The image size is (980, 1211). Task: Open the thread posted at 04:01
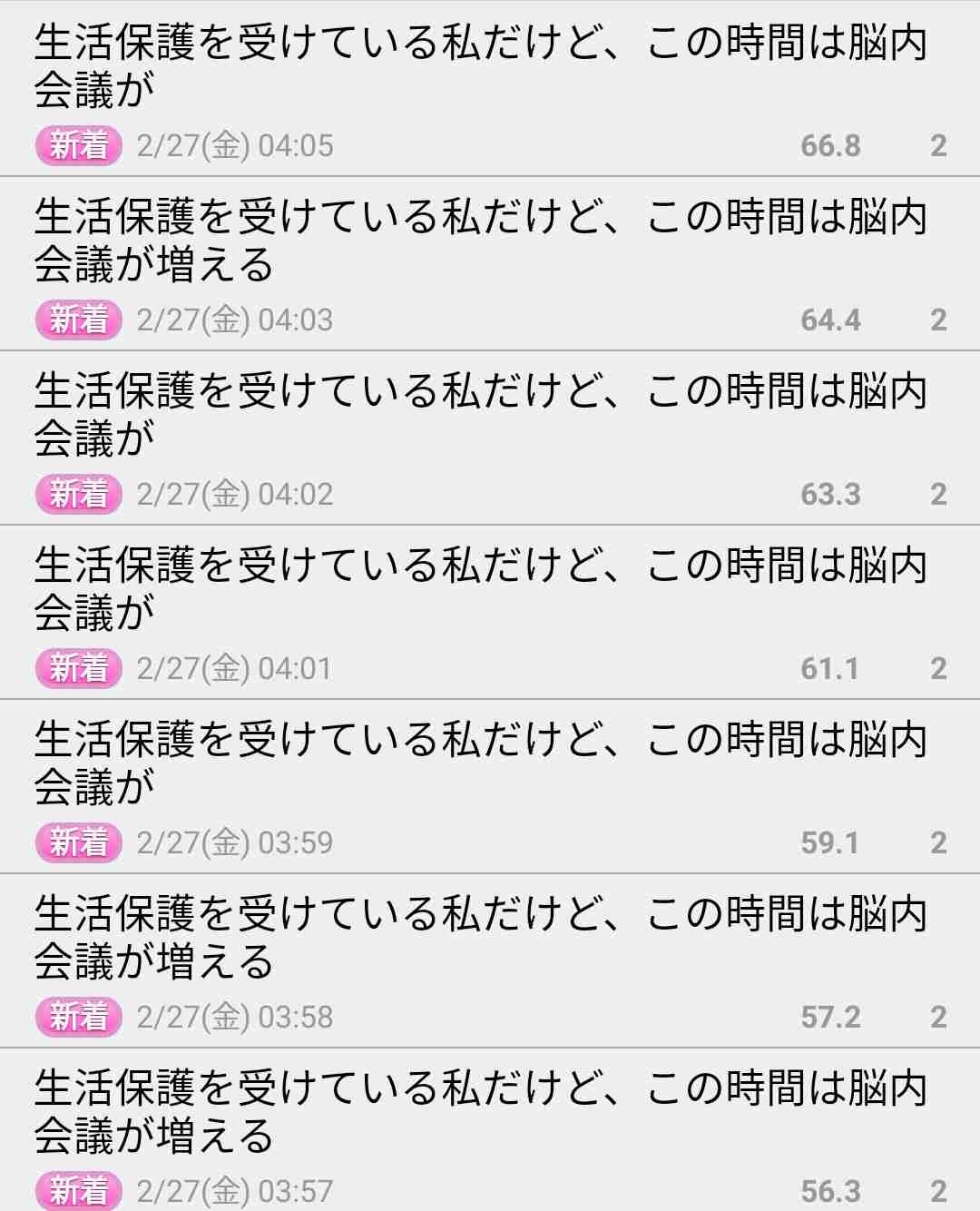[481, 590]
